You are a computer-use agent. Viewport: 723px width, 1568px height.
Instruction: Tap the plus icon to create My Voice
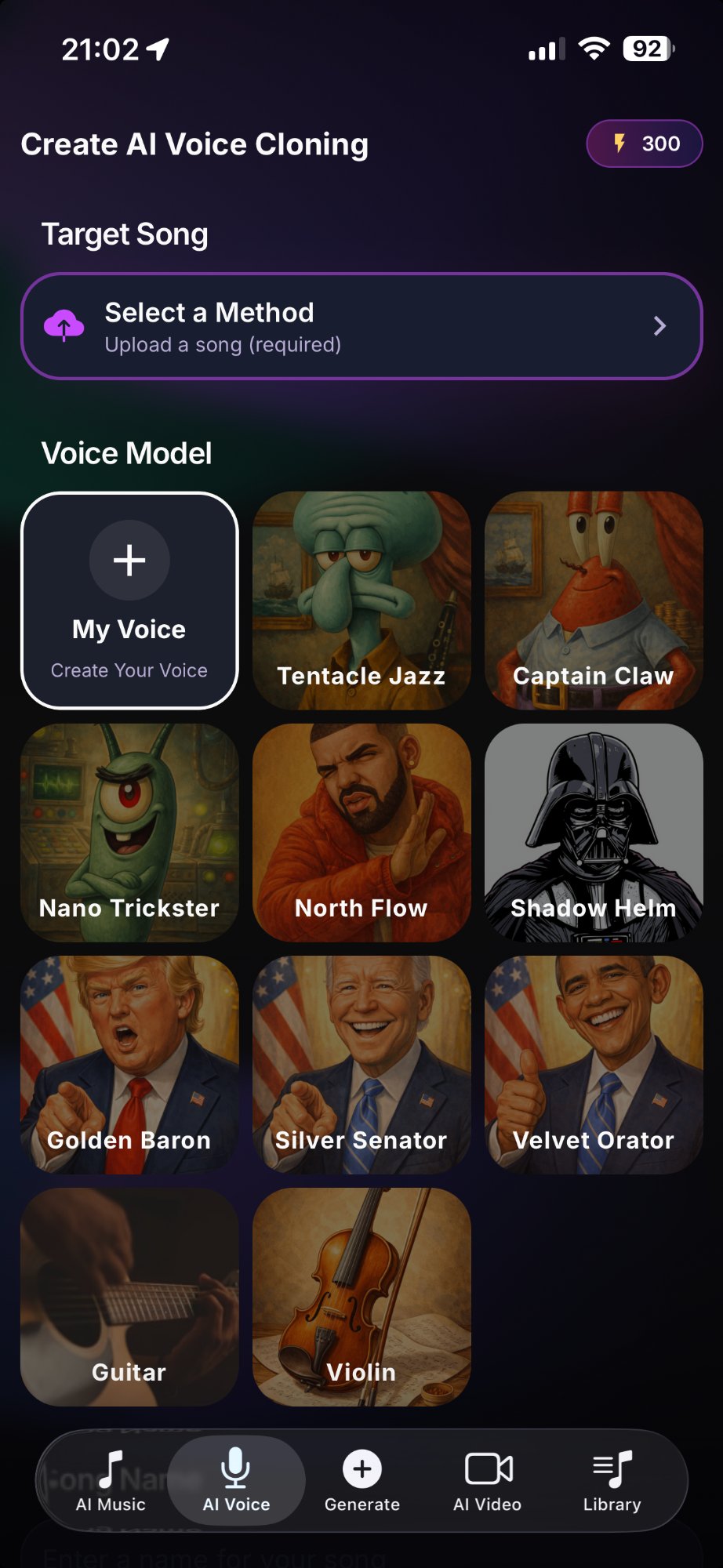[x=129, y=560]
